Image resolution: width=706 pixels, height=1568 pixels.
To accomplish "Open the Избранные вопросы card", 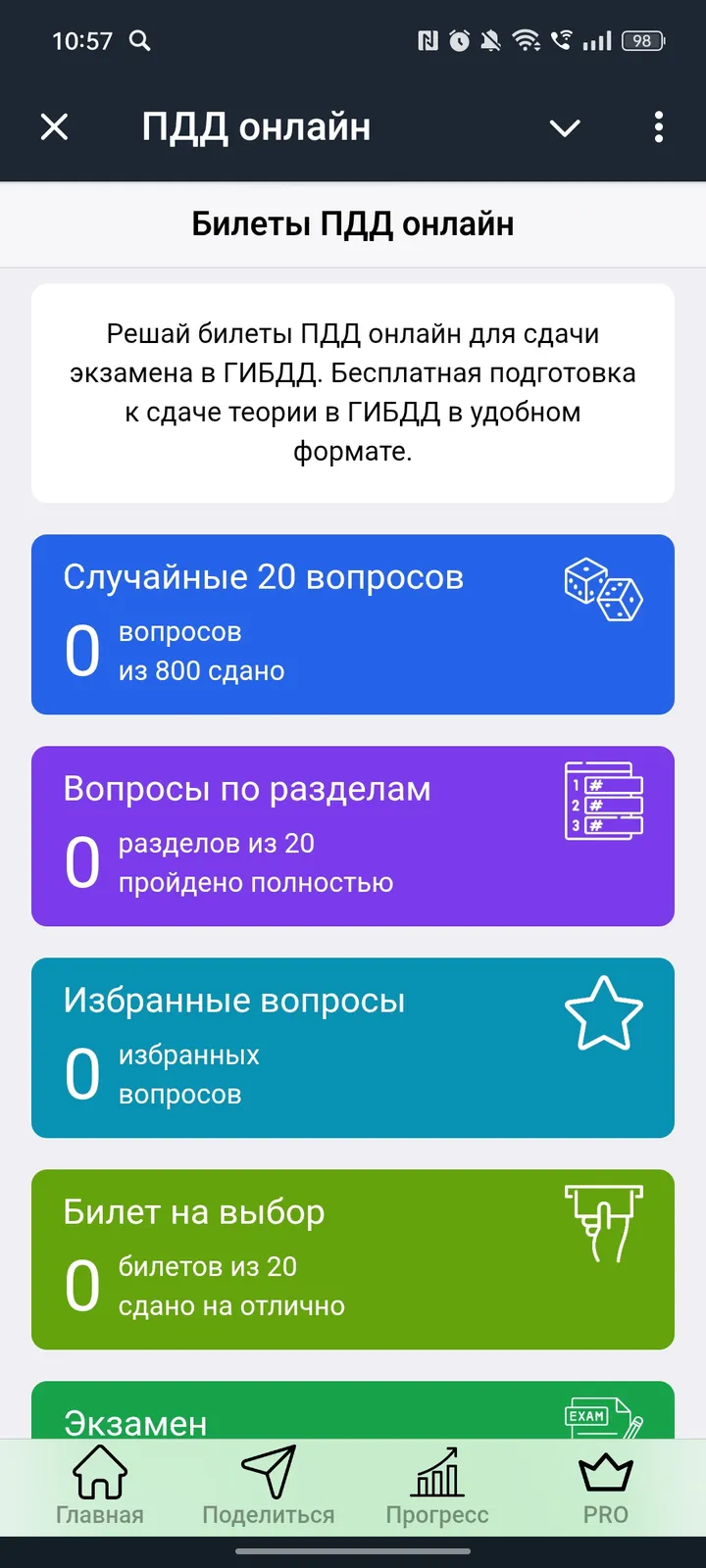I will (353, 1048).
